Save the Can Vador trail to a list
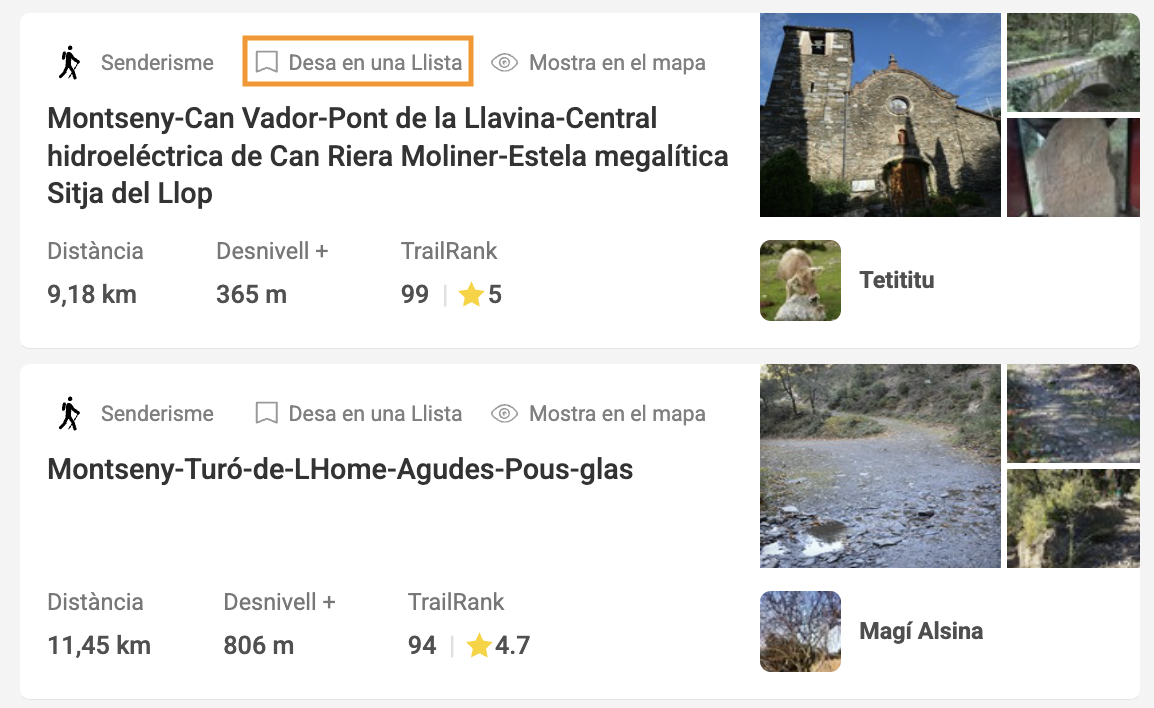The image size is (1154, 708). [359, 63]
